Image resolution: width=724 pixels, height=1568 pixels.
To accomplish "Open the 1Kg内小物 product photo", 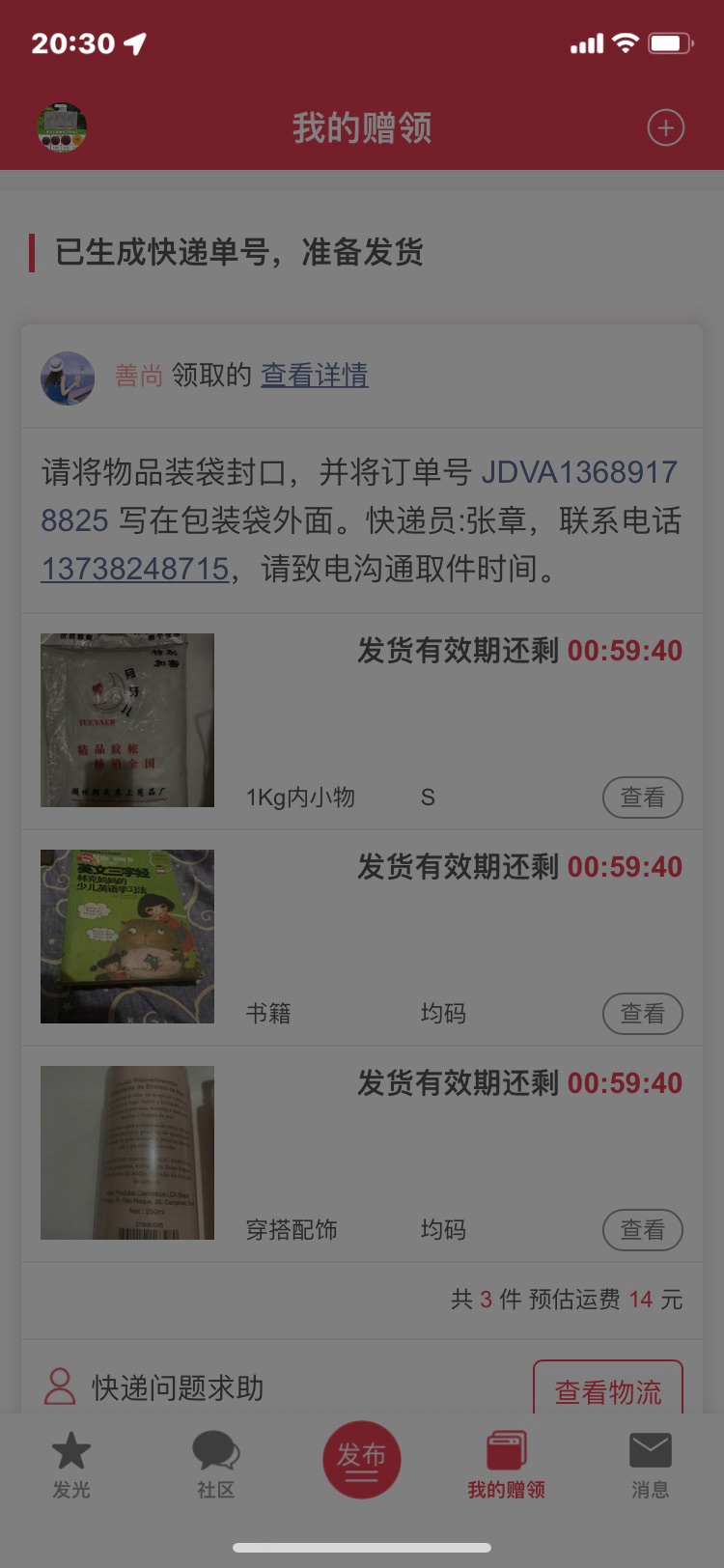I will pyautogui.click(x=127, y=720).
